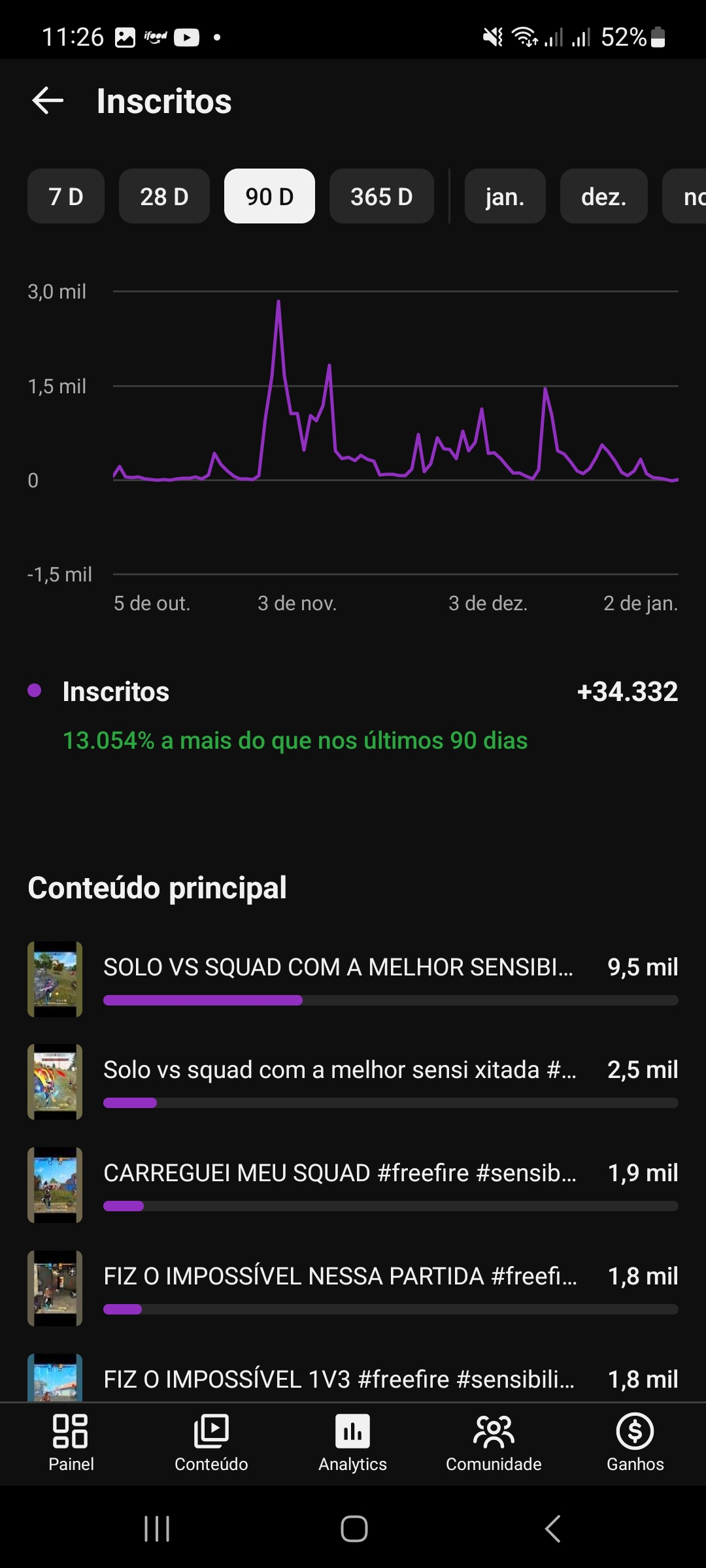
Task: Filter by the dez. month chip
Action: point(603,196)
